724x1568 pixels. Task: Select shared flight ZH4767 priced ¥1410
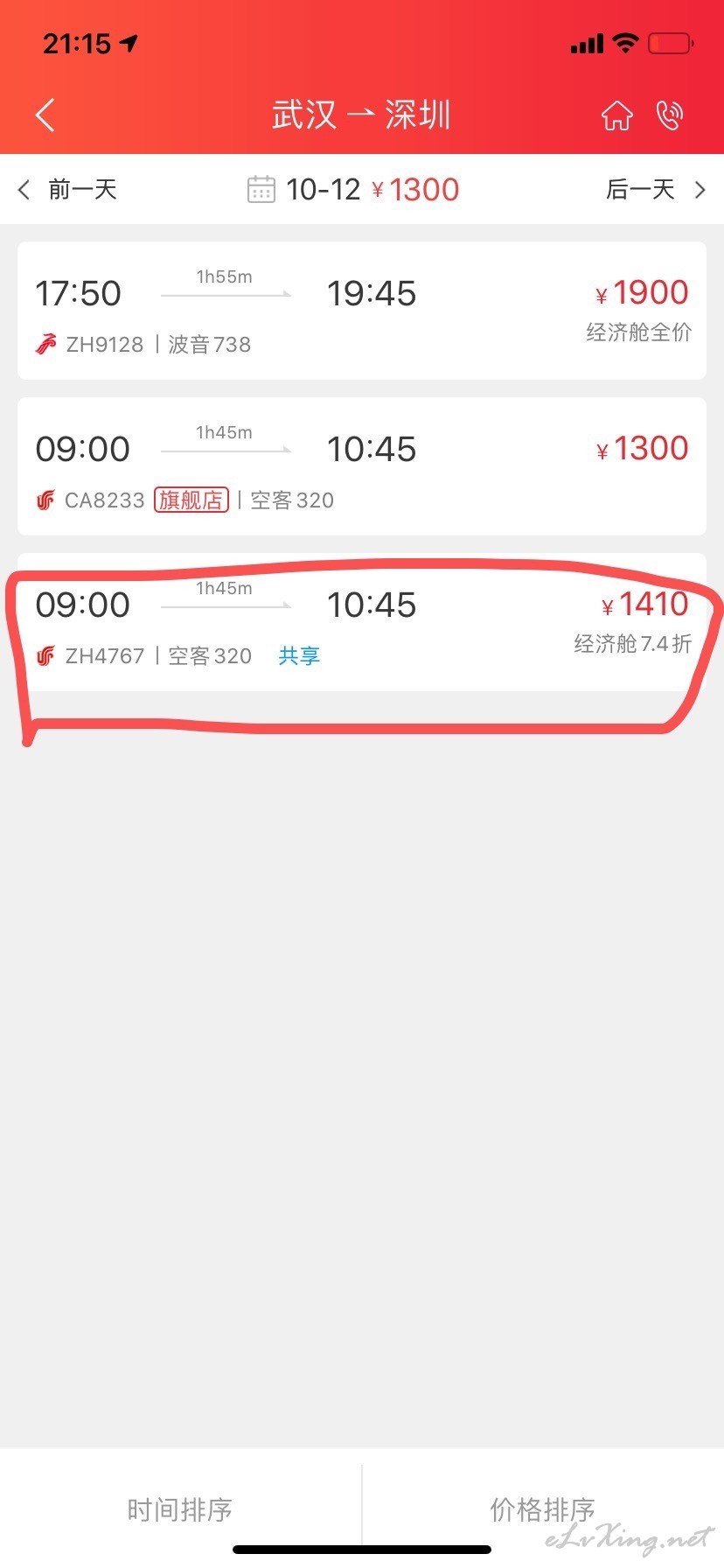click(361, 623)
